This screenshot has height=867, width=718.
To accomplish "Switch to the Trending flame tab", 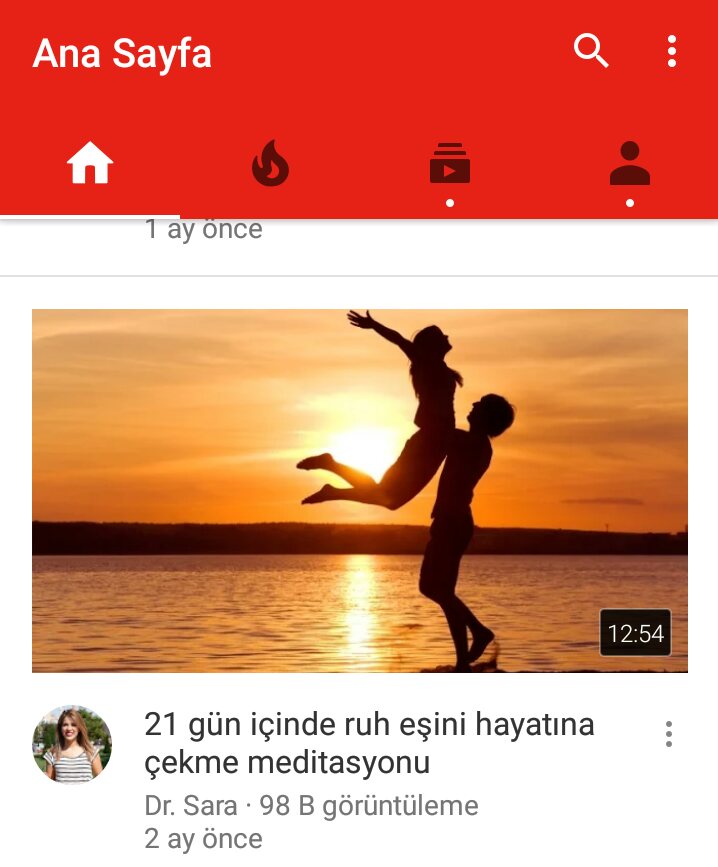I will (x=270, y=164).
